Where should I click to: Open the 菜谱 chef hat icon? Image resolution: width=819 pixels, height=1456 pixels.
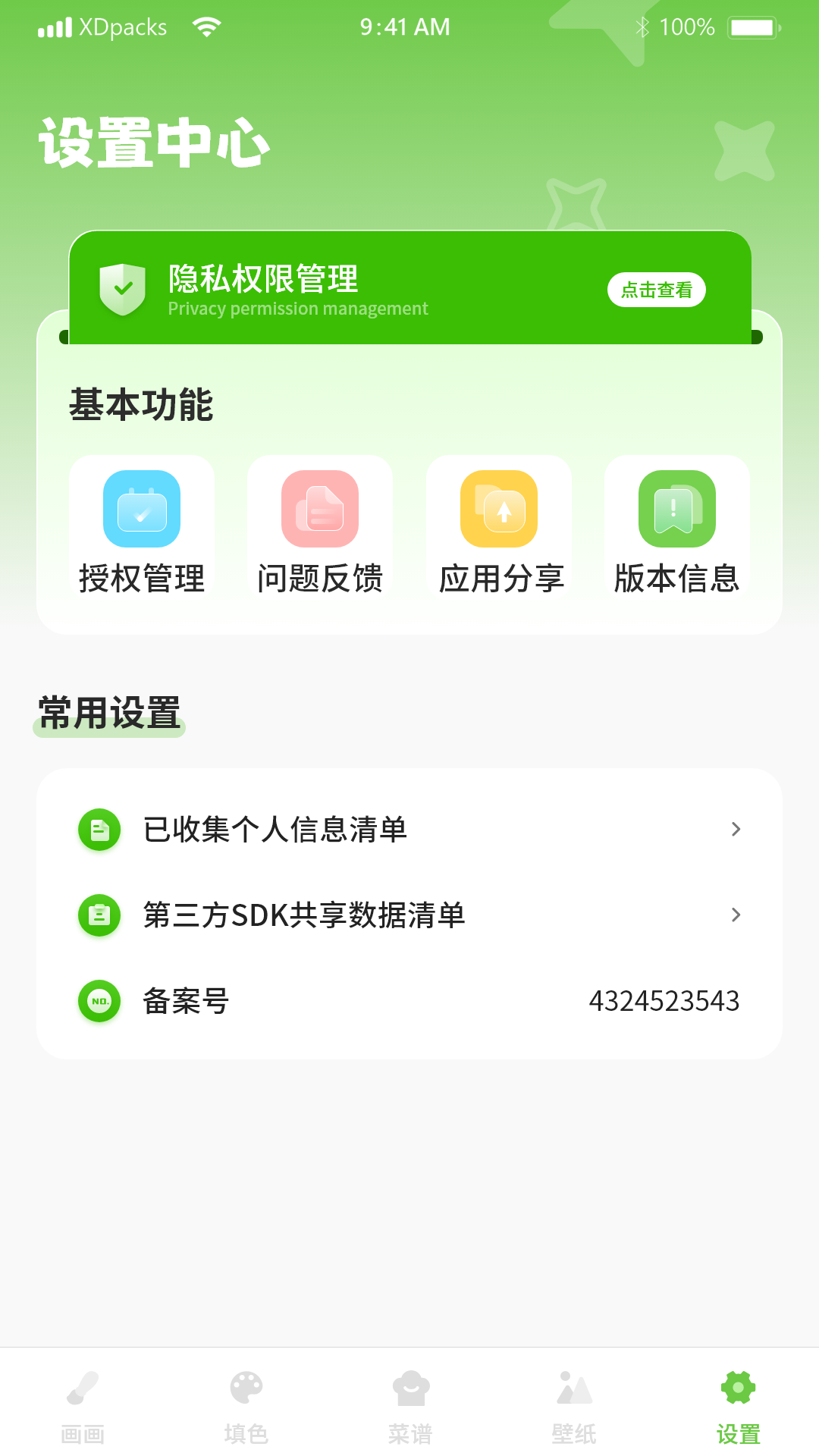click(409, 1389)
